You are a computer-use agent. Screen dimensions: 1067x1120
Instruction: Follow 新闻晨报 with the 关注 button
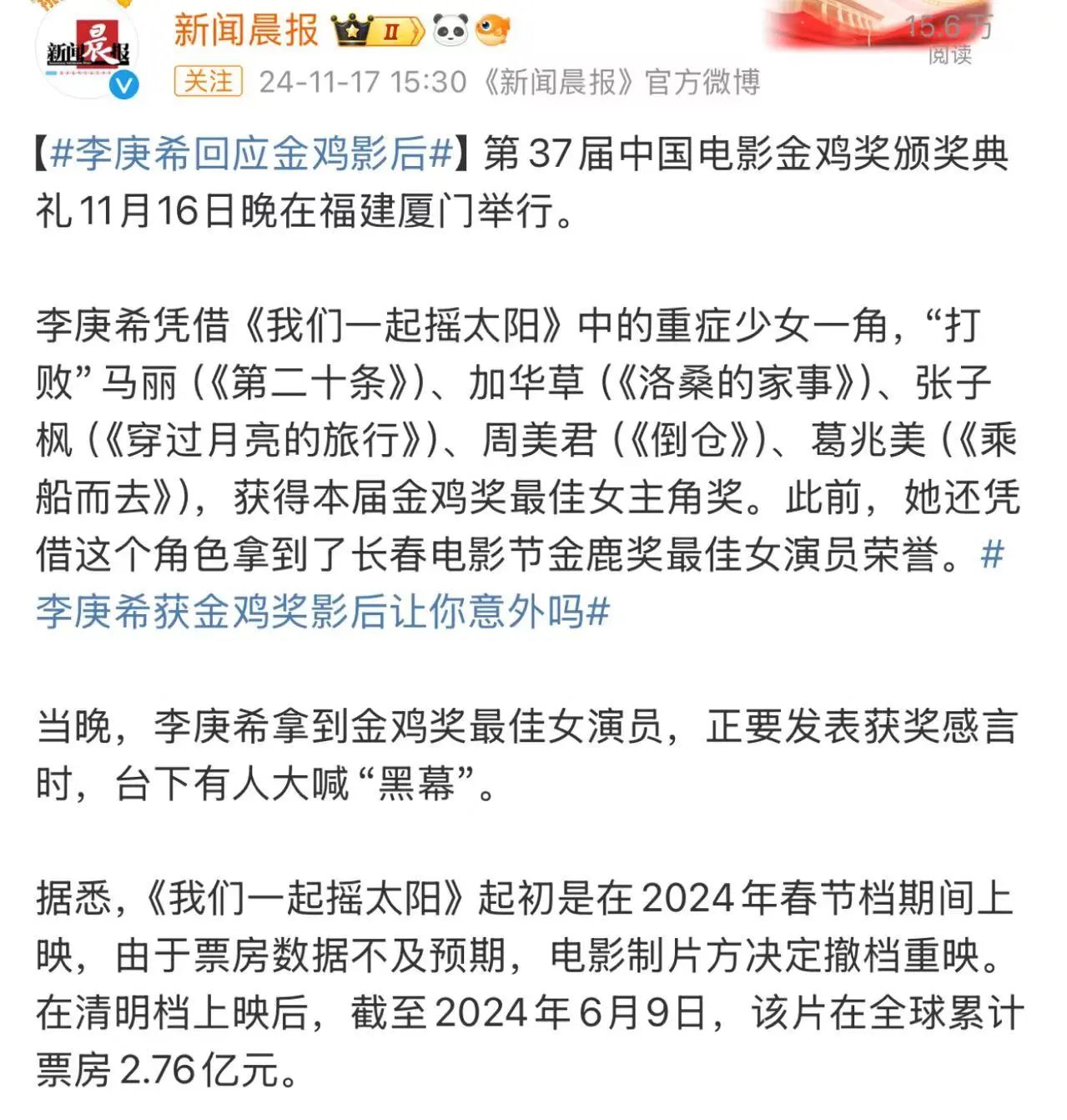[x=209, y=82]
